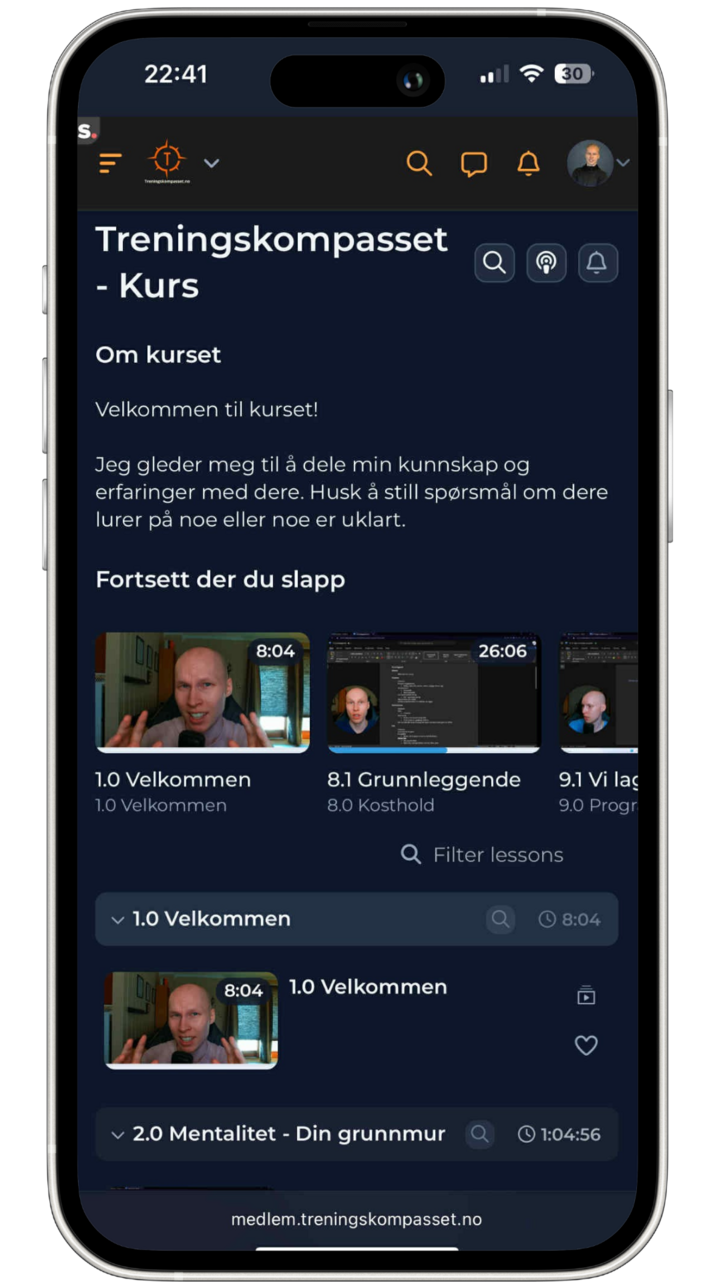
Task: Expand the Treningskompasset logo dropdown
Action: 211,163
